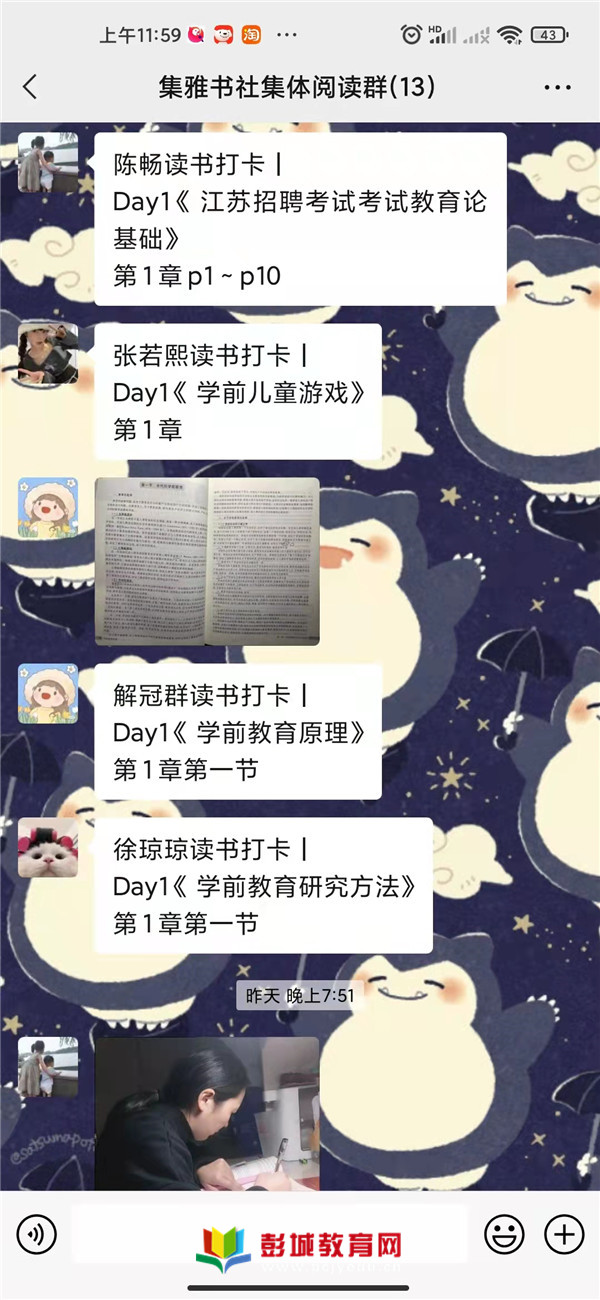Open avatar beside 陈畅读书打卡 message

[48, 162]
